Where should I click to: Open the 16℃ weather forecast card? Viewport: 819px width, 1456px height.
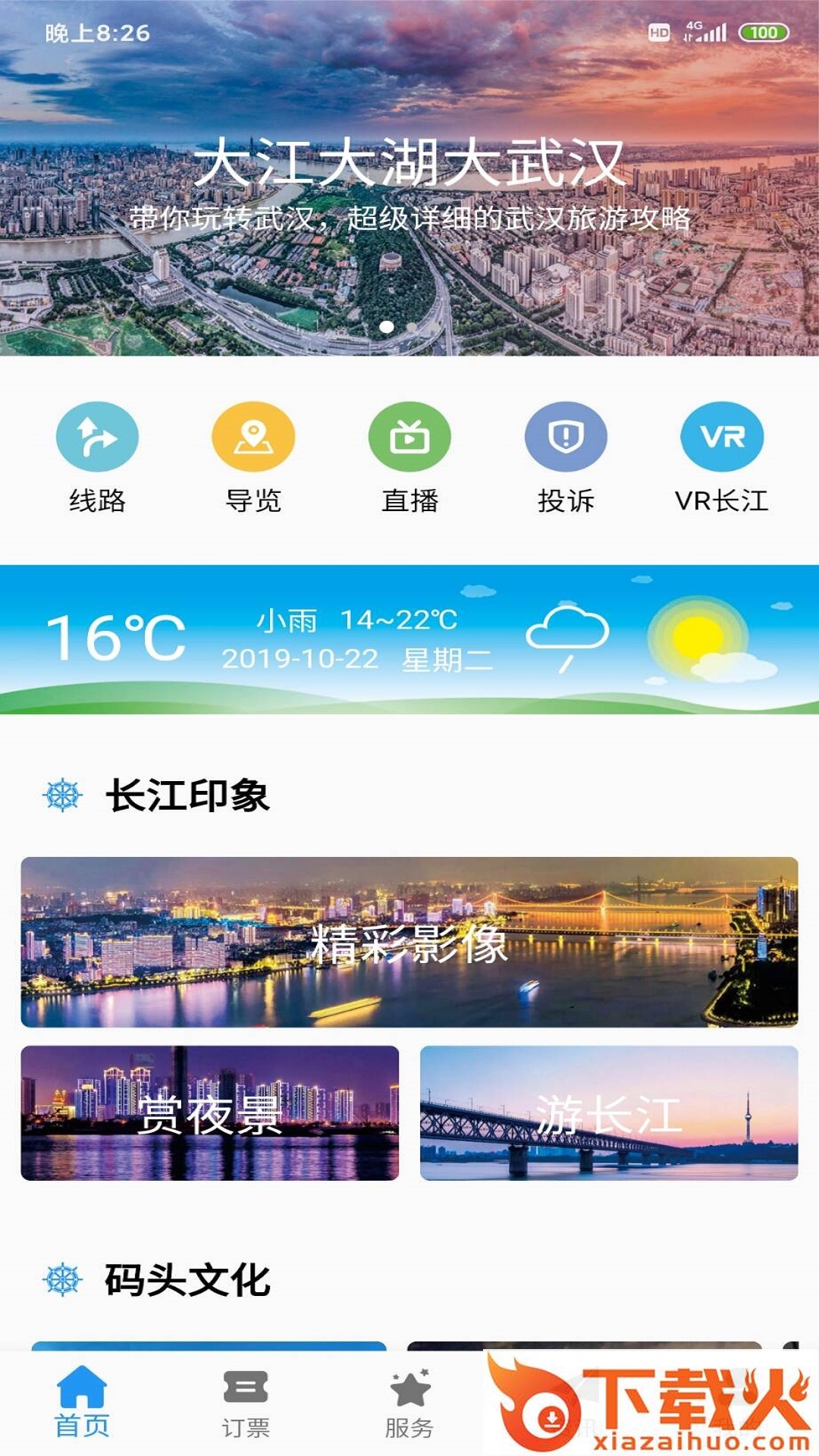click(x=409, y=639)
